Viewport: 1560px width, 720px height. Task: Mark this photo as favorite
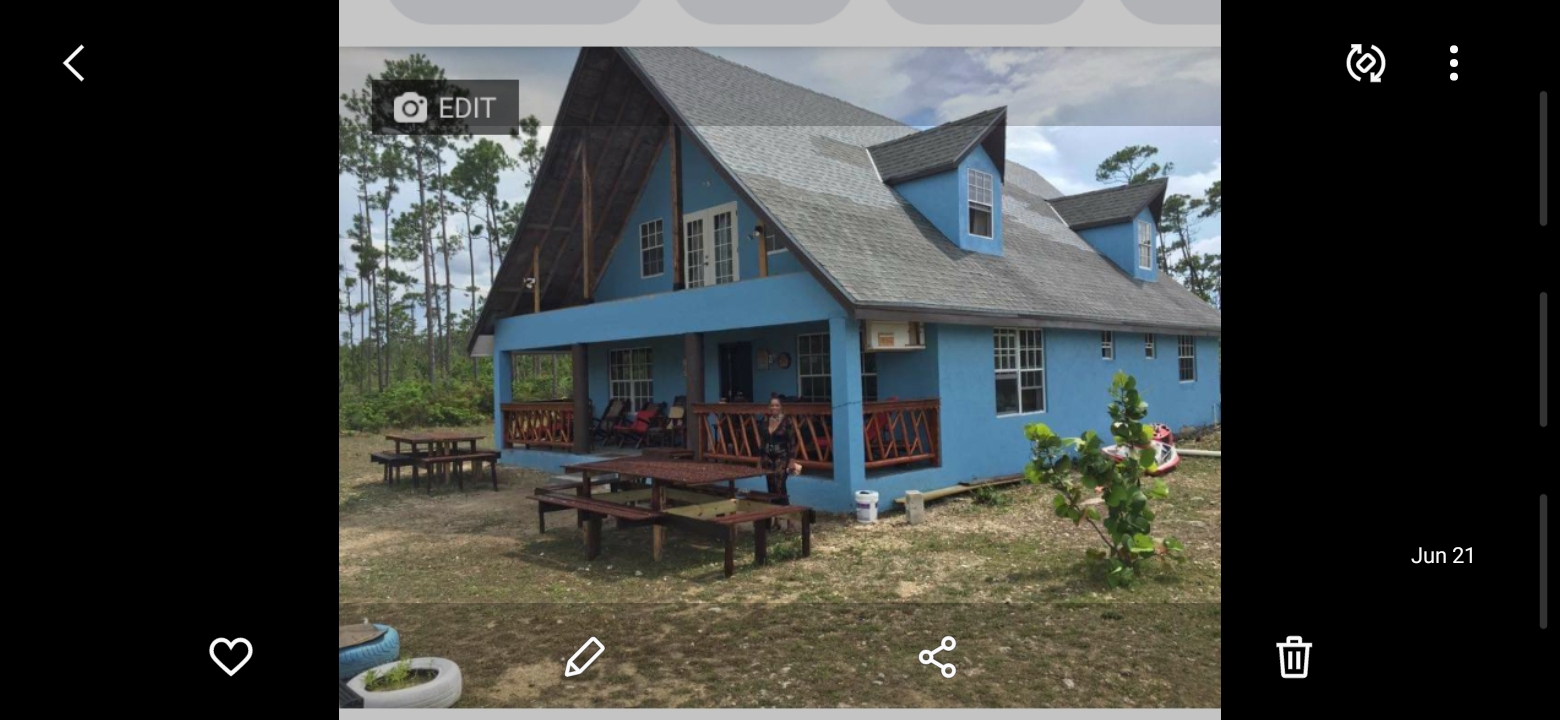(230, 656)
